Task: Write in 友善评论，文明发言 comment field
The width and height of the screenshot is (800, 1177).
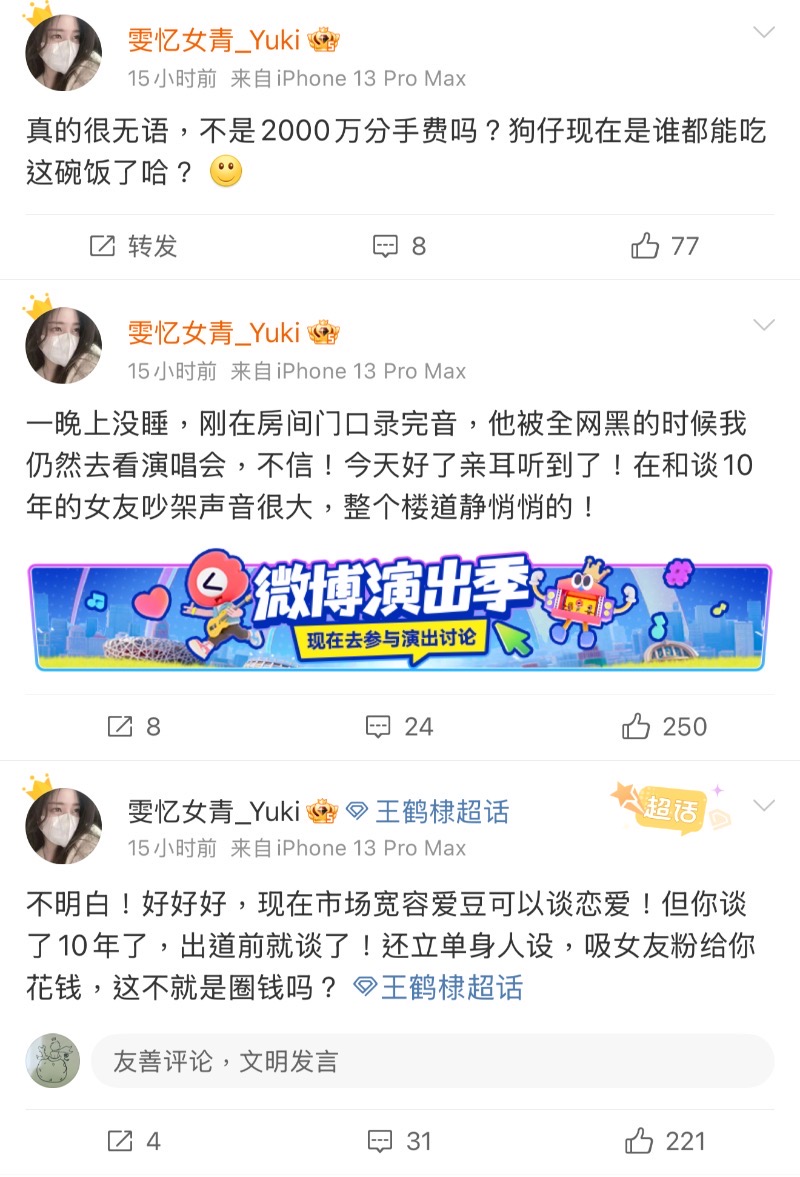Action: pyautogui.click(x=432, y=1061)
